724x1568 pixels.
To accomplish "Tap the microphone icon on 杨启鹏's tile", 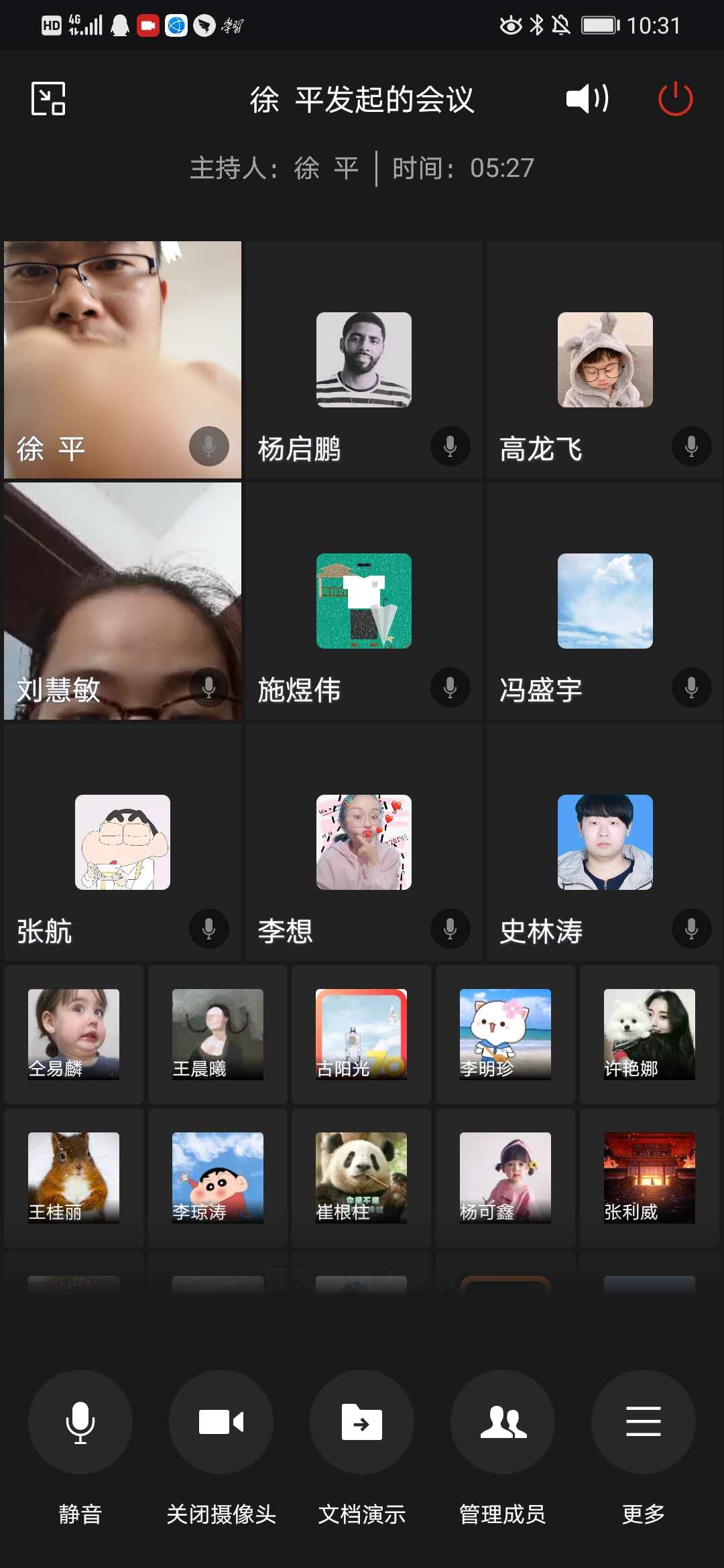I will 450,446.
